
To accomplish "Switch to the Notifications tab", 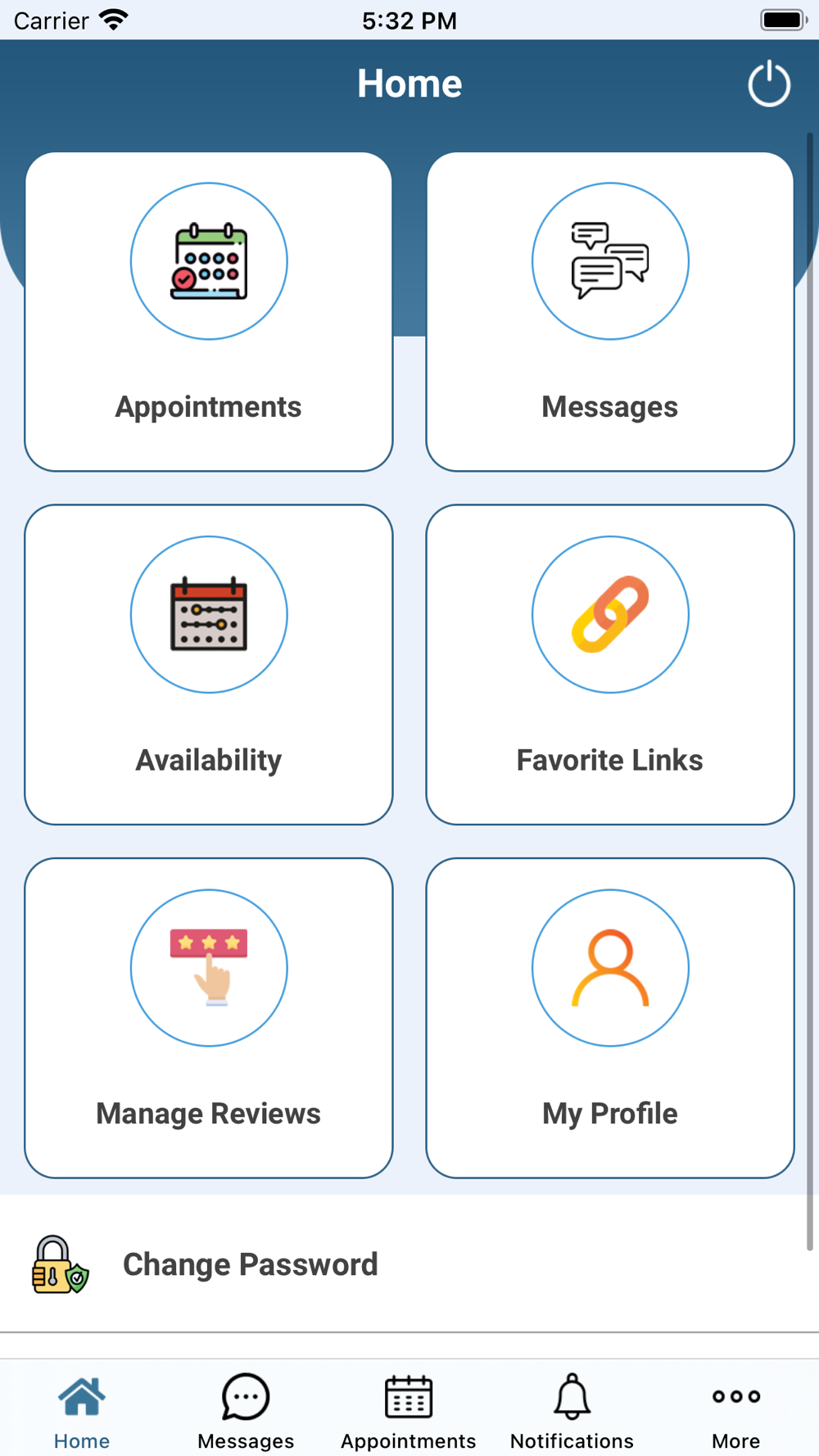I will (x=572, y=1412).
